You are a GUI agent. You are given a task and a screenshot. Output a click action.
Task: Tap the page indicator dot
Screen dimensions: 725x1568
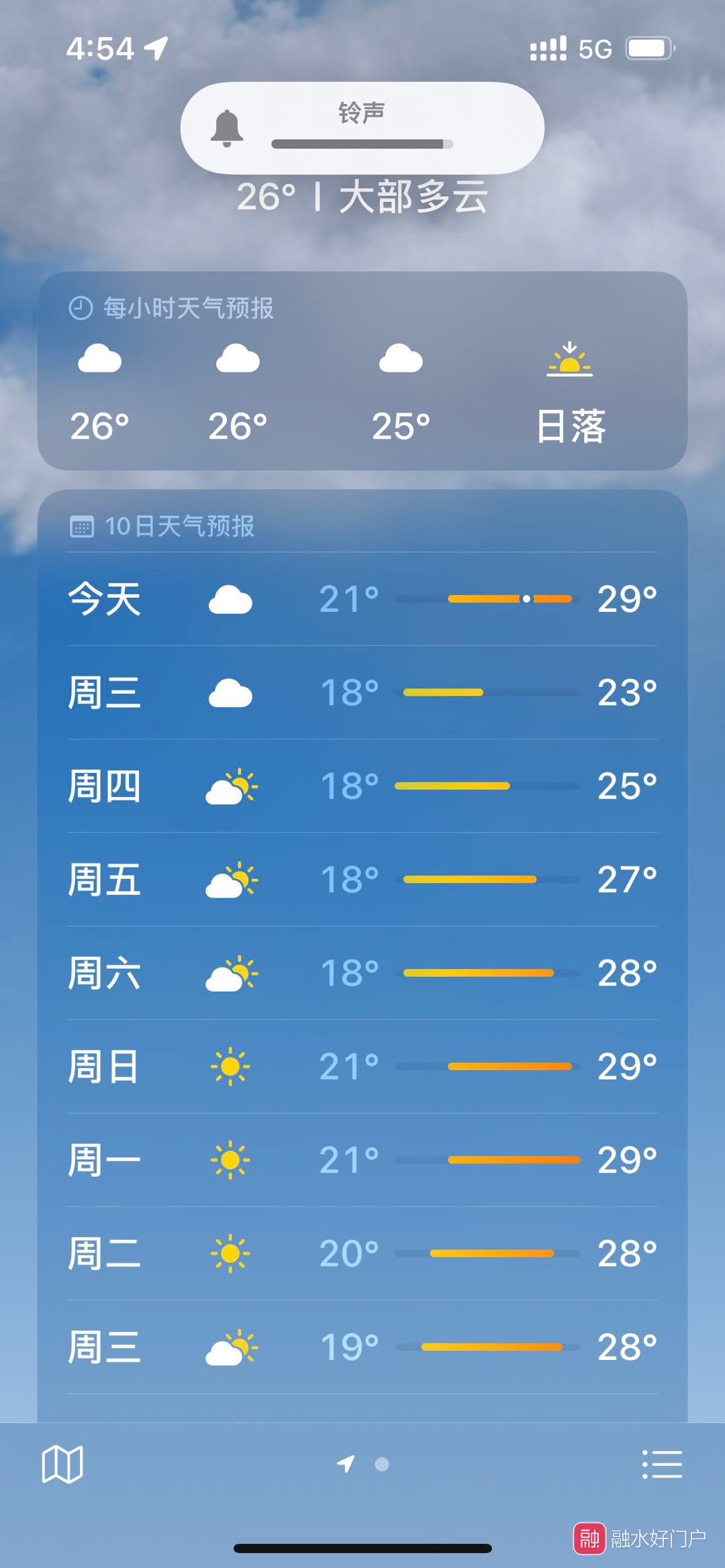382,1464
